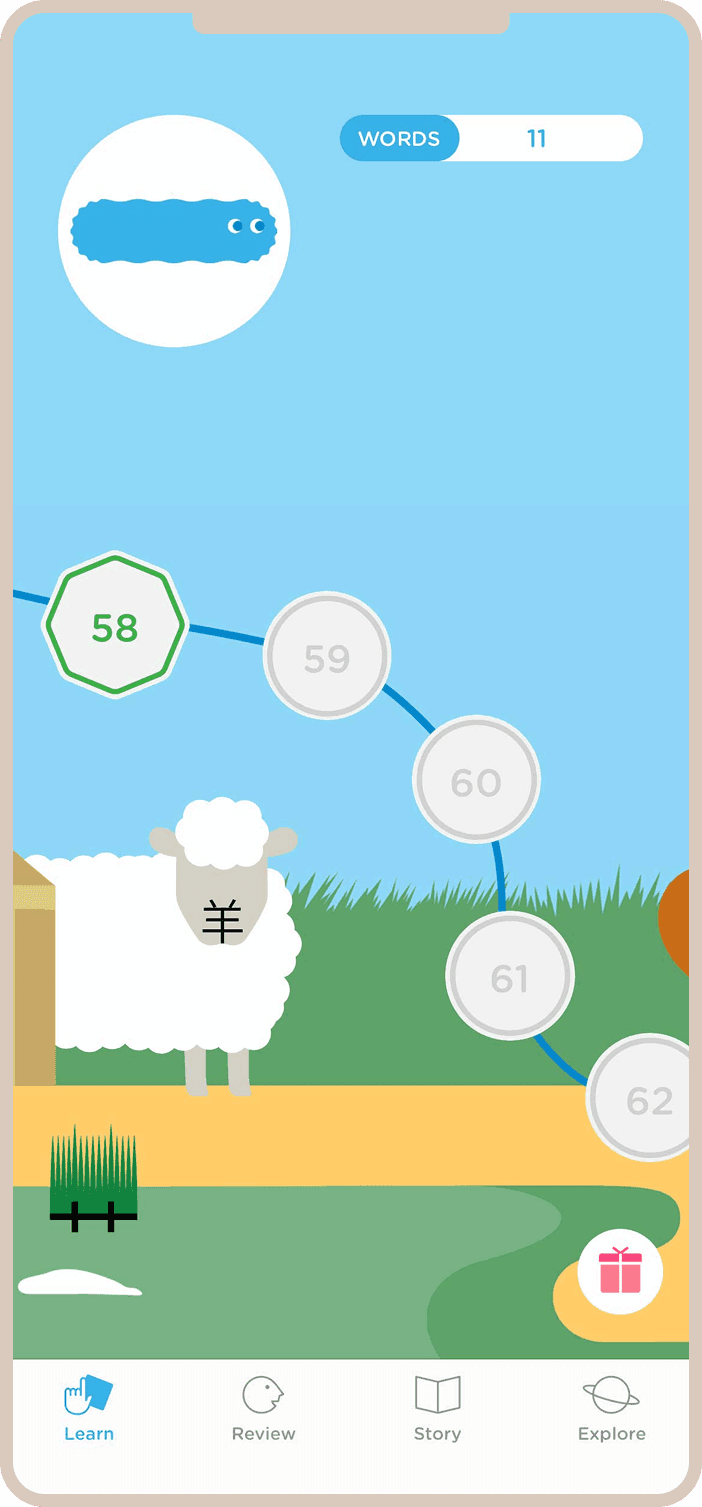Tap lesson node 60
The width and height of the screenshot is (702, 1507).
(476, 781)
